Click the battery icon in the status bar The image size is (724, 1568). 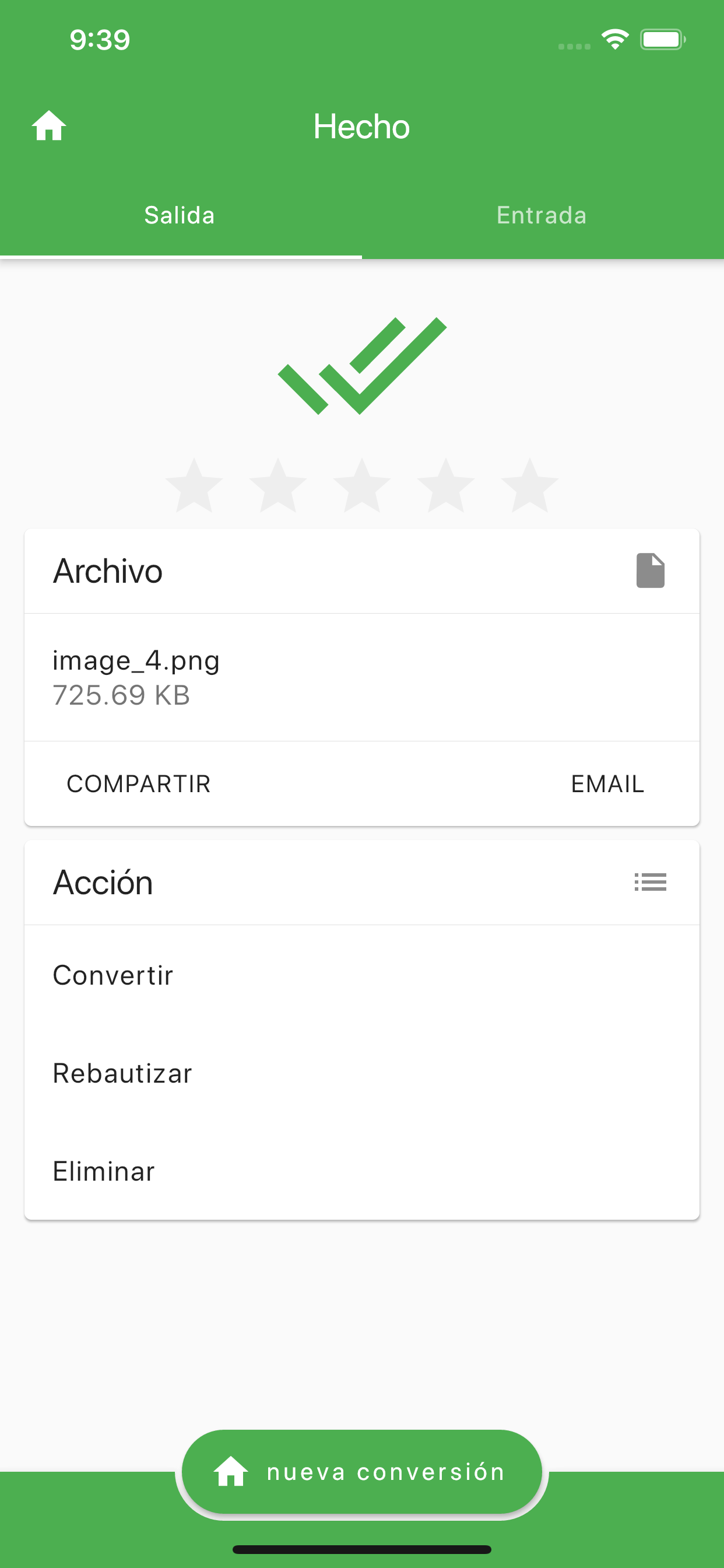663,39
